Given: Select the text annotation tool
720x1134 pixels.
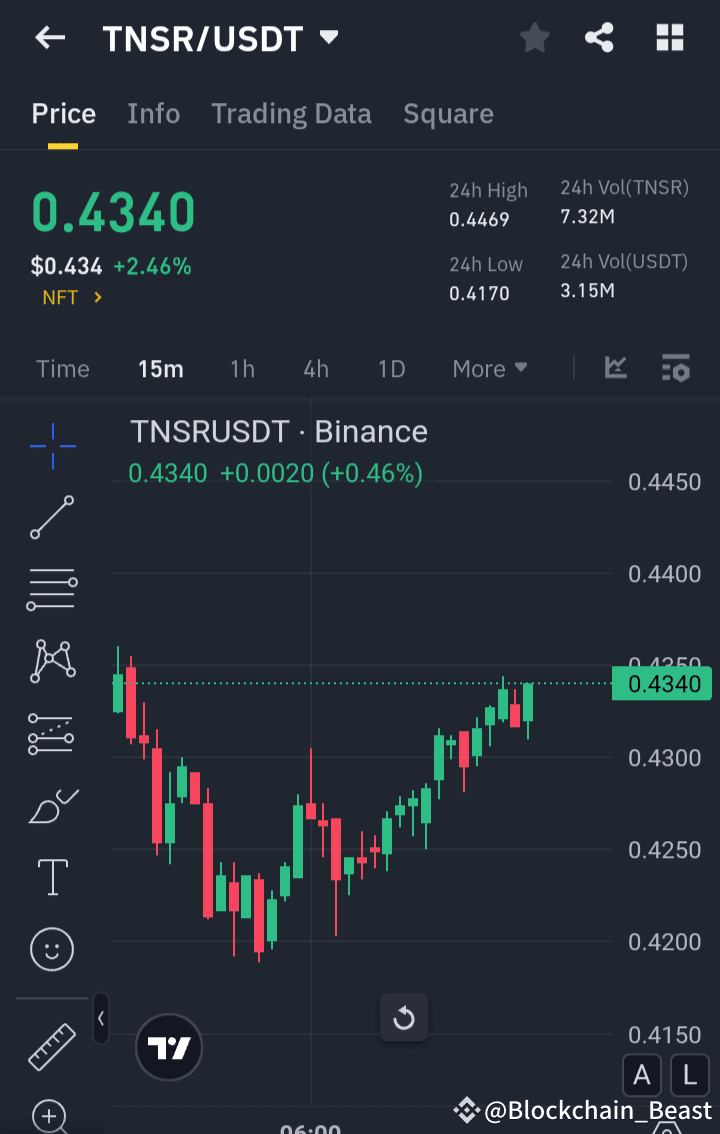Looking at the screenshot, I should (x=51, y=877).
